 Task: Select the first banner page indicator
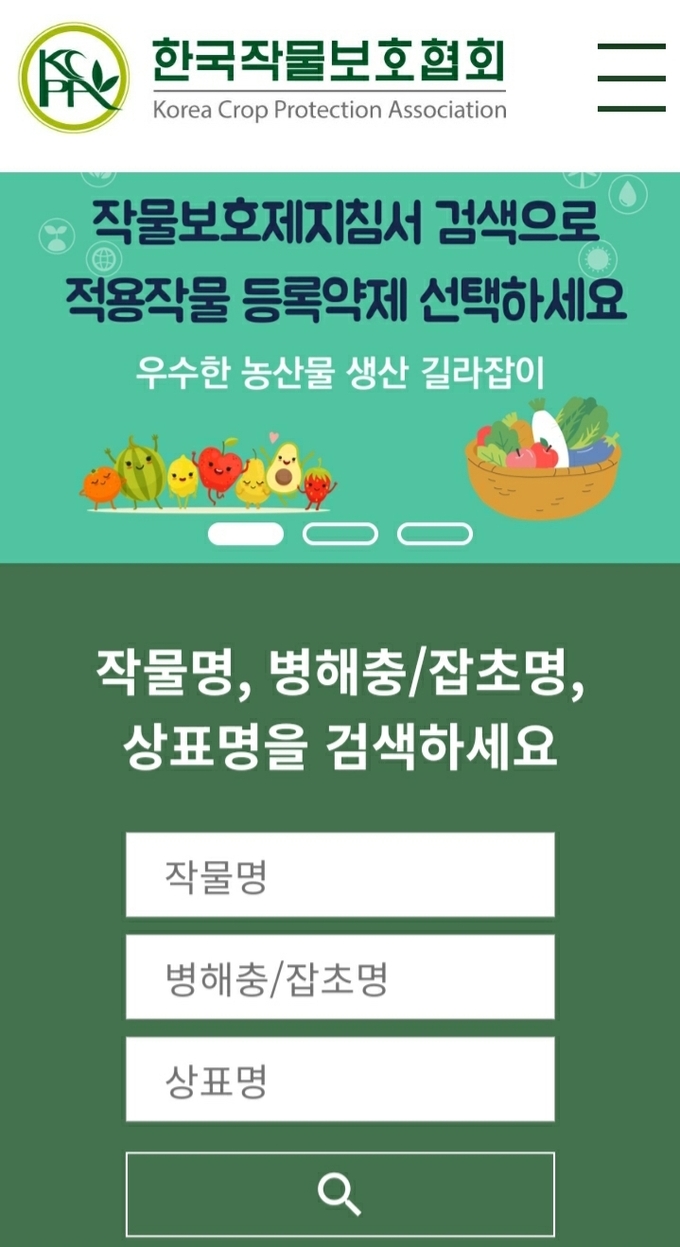(245, 534)
